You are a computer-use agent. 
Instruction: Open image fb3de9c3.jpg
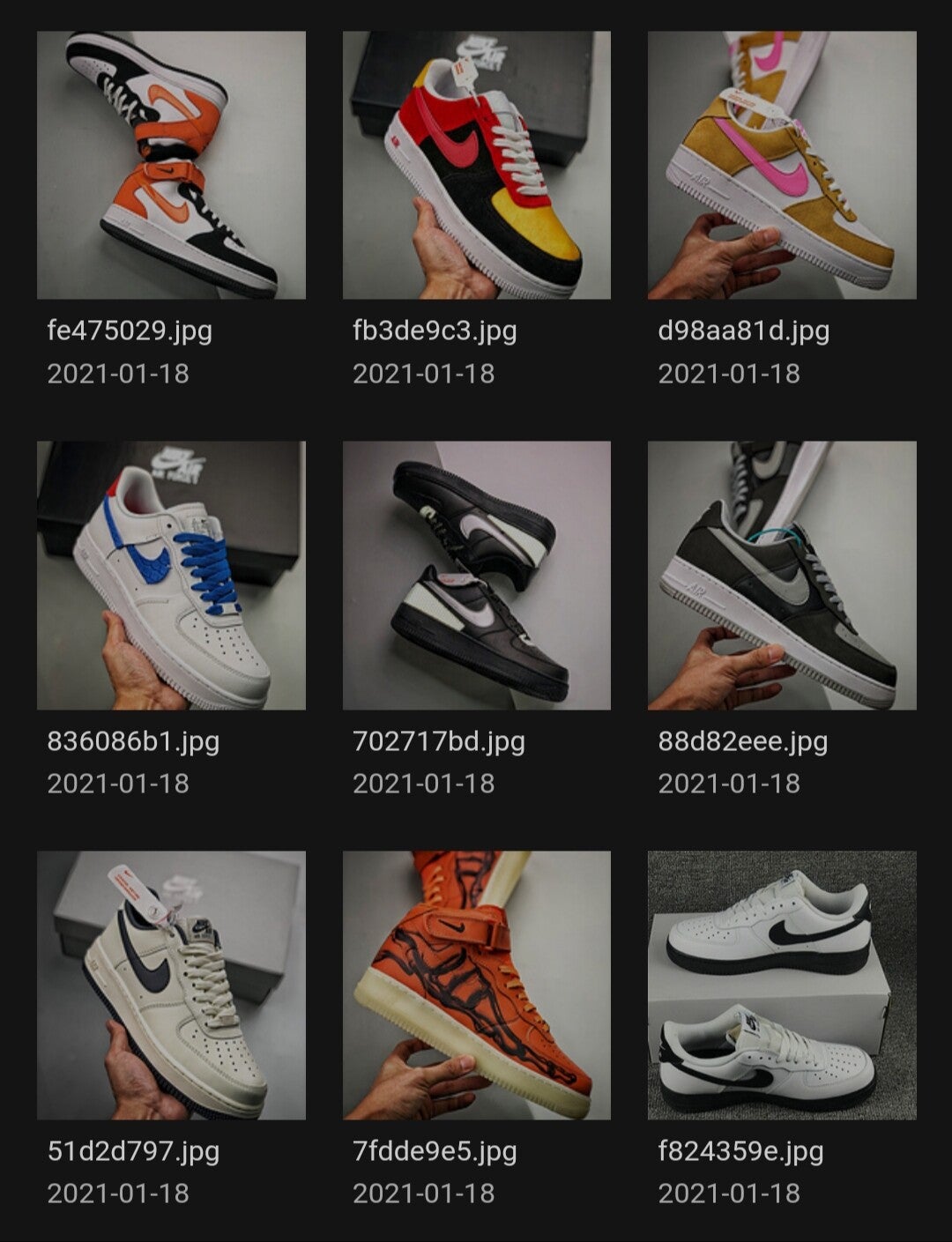click(476, 165)
